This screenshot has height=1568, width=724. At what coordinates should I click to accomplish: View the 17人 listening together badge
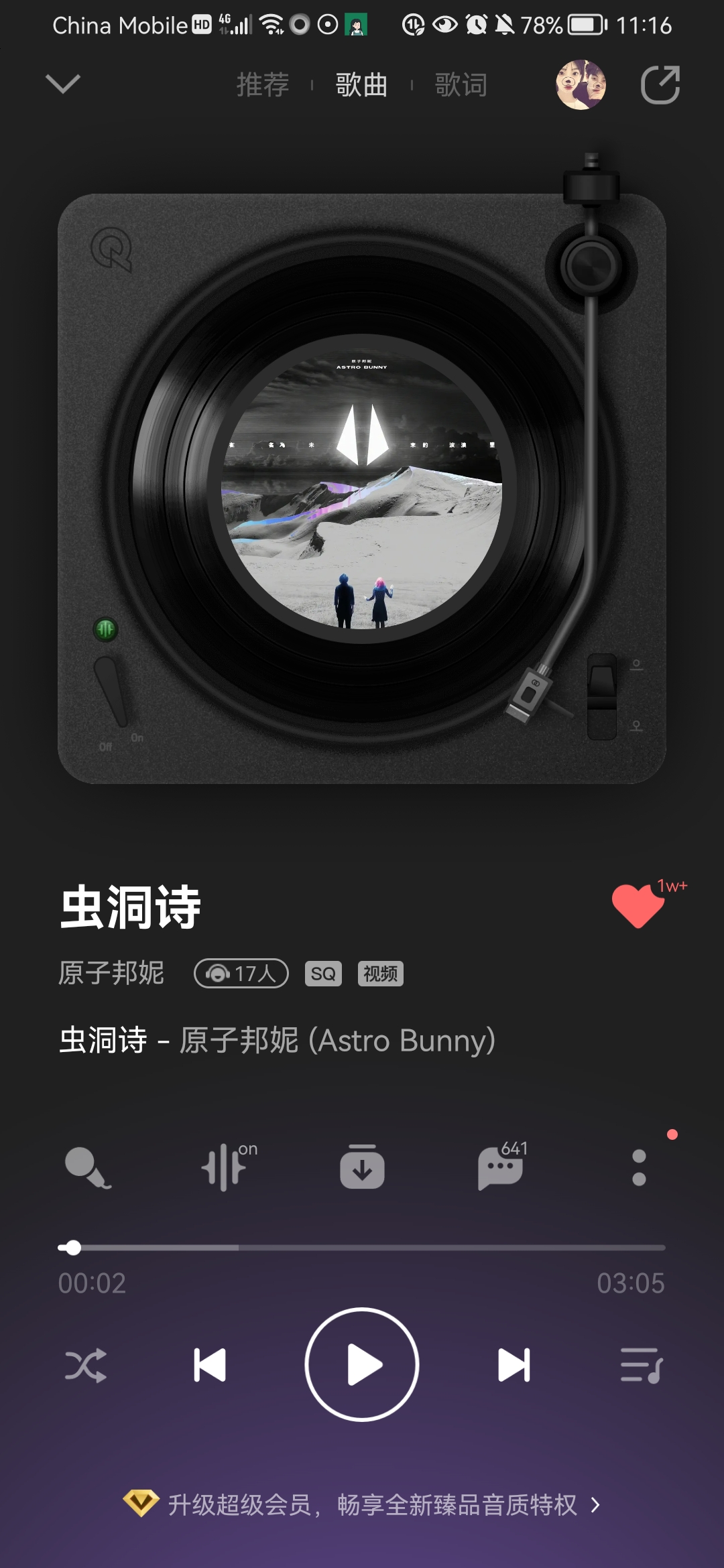coord(241,973)
